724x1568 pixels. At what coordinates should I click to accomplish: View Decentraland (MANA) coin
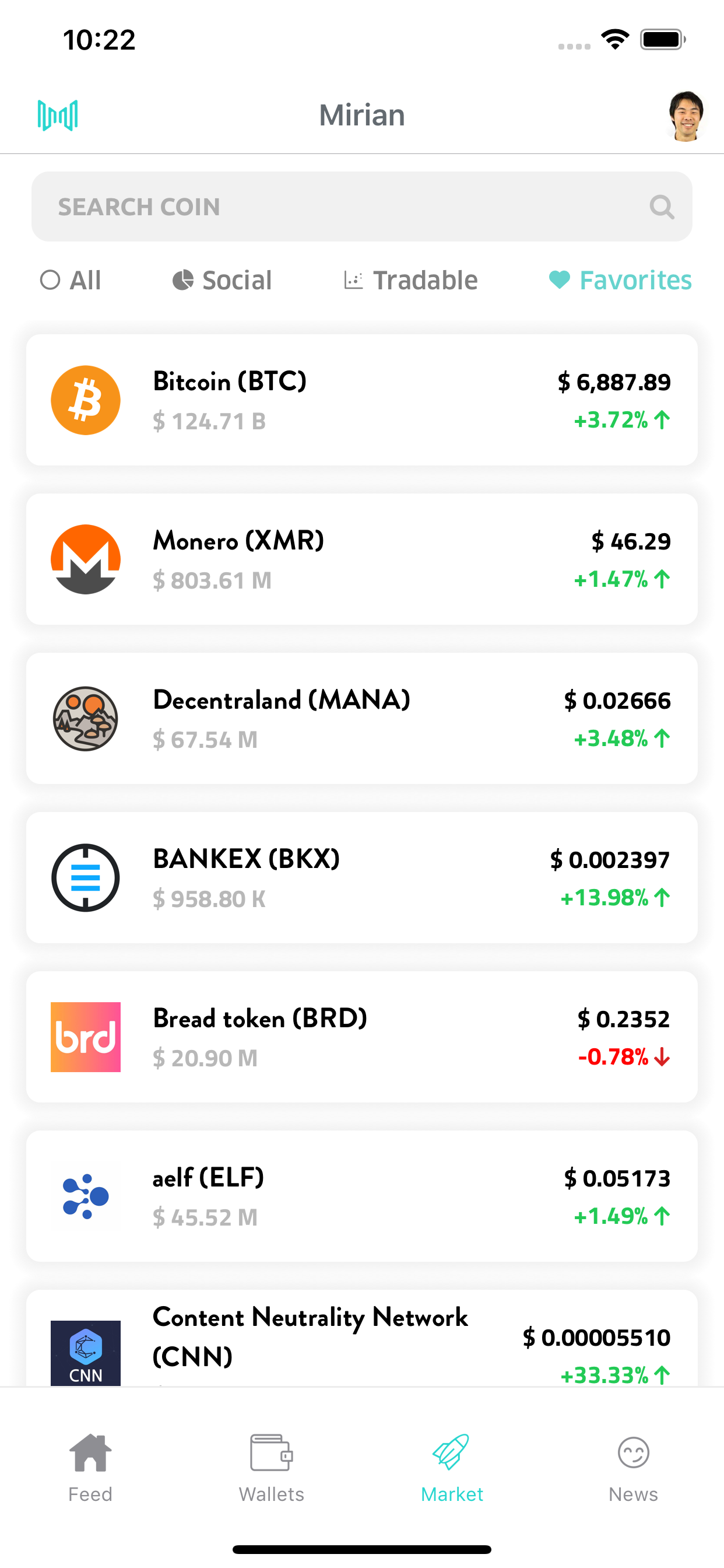pos(362,718)
